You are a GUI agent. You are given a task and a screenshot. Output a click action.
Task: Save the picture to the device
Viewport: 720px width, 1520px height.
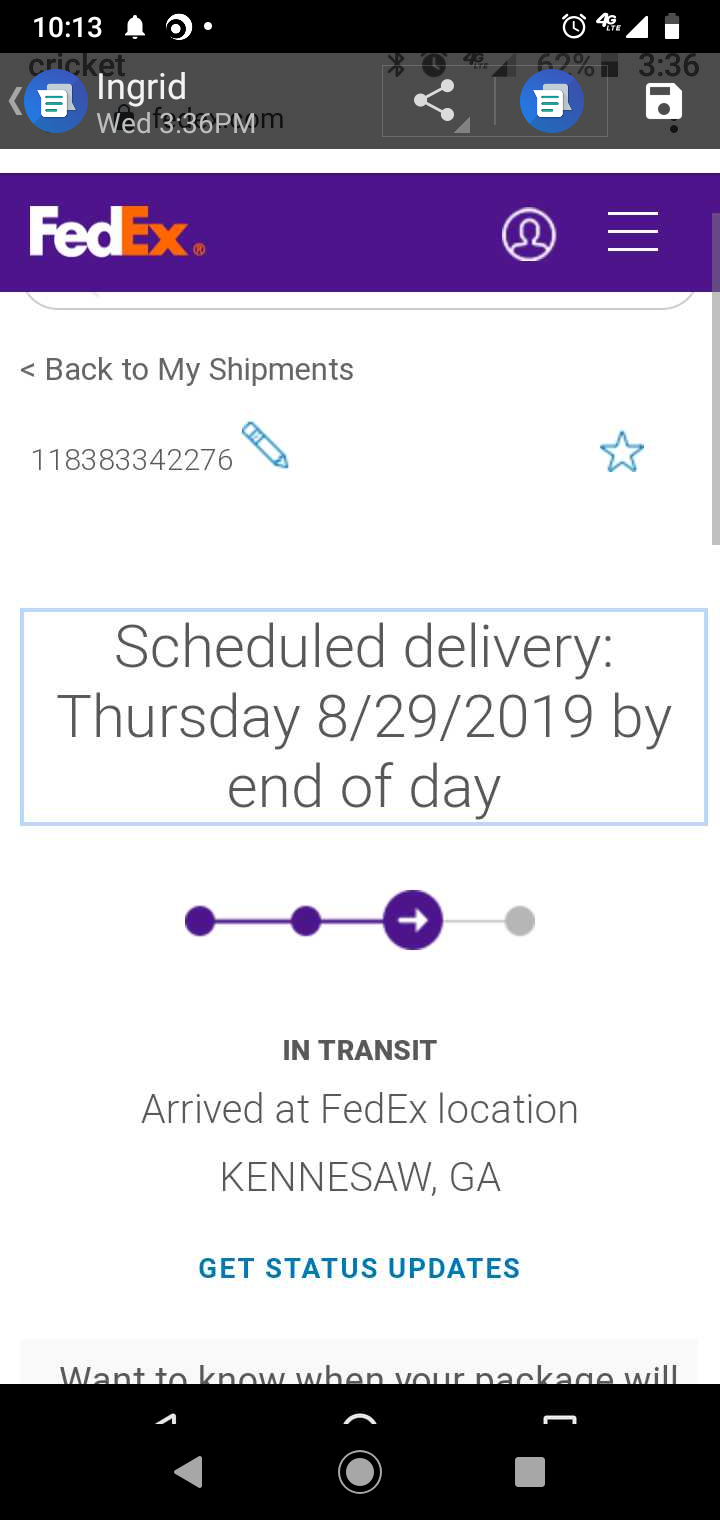[664, 102]
